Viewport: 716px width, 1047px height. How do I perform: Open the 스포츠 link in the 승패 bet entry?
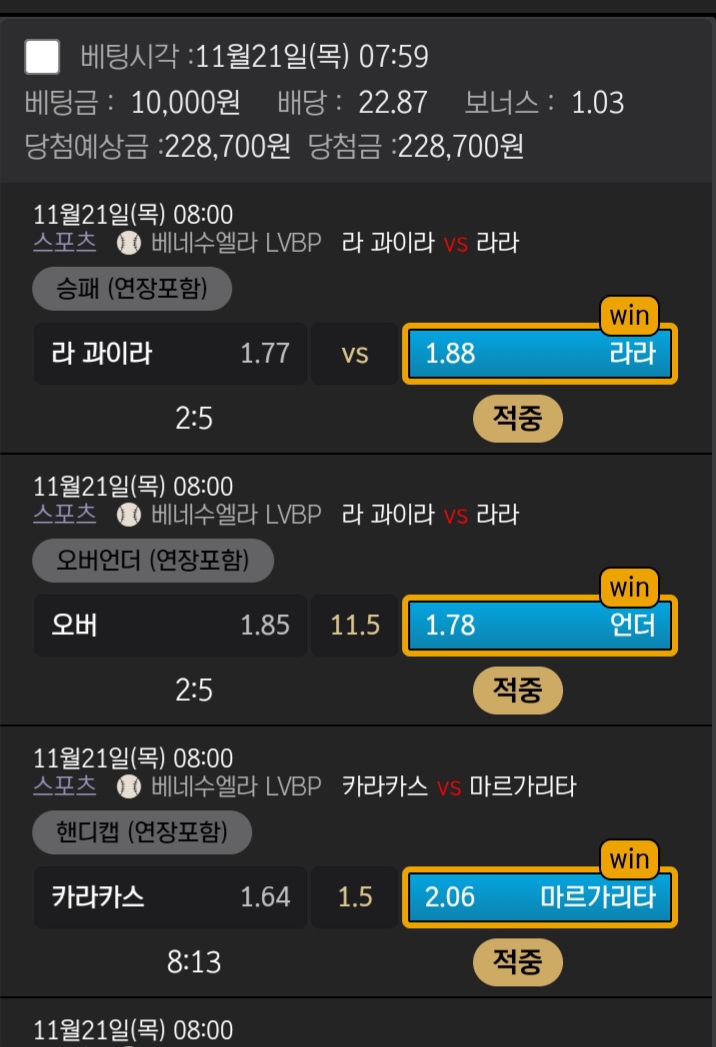[64, 242]
